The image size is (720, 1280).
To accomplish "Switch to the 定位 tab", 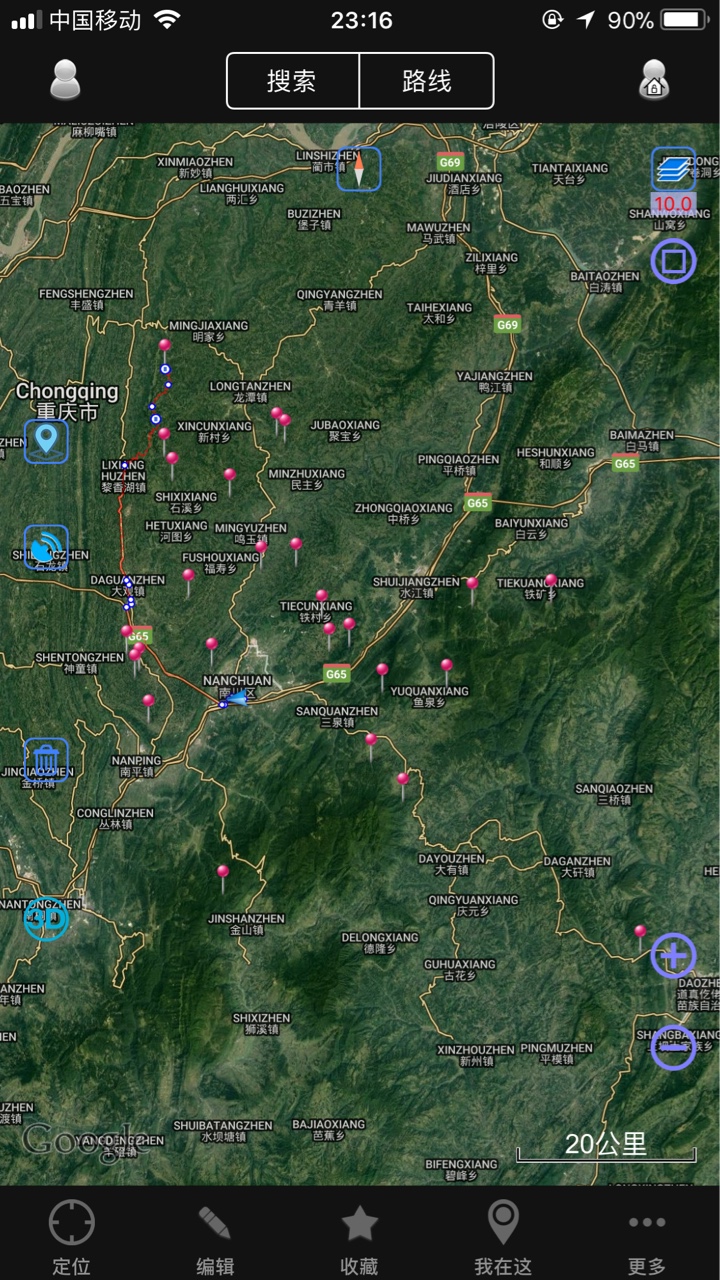I will [71, 1238].
